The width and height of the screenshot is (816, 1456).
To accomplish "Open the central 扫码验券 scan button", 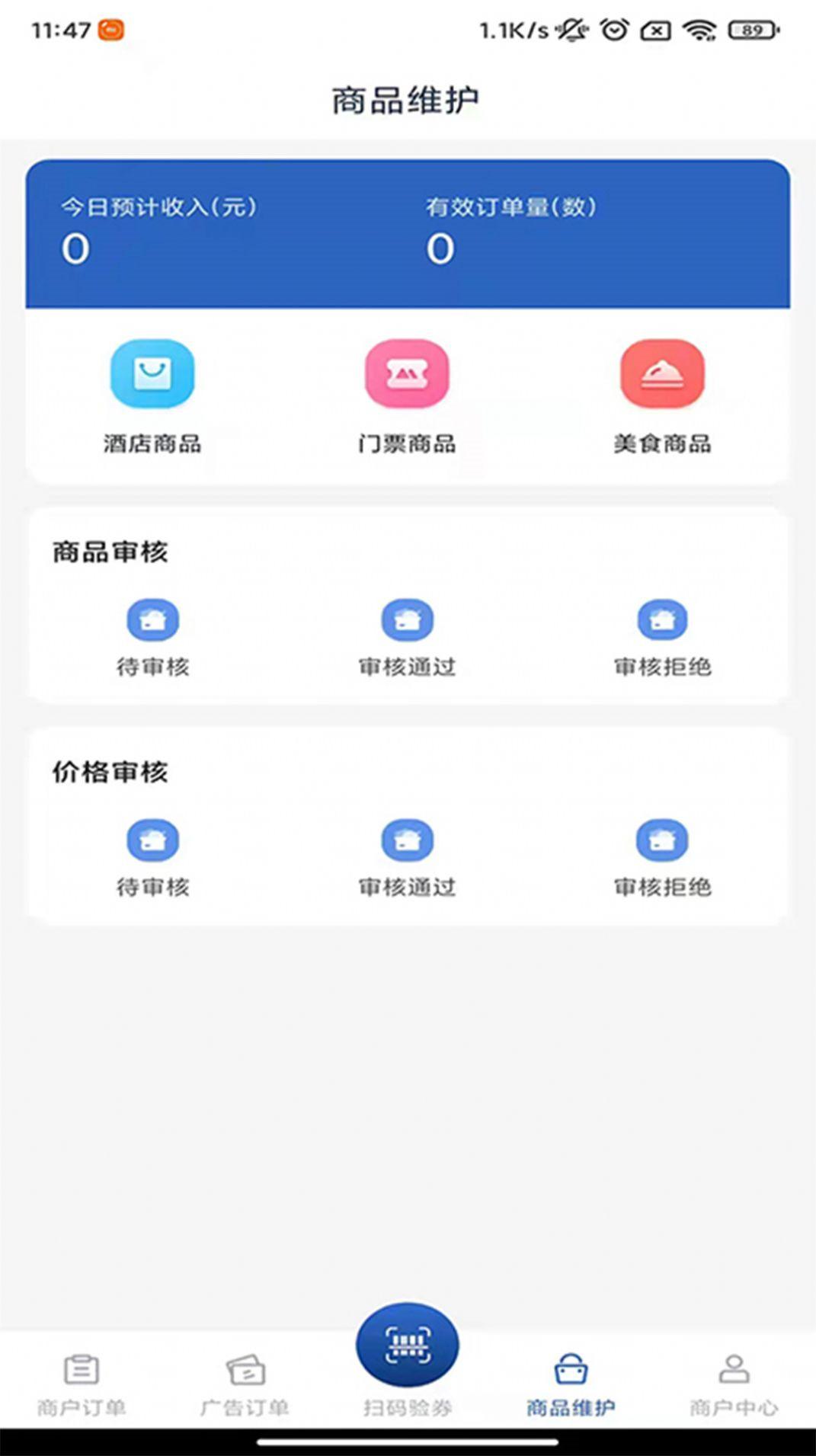I will point(408,1345).
